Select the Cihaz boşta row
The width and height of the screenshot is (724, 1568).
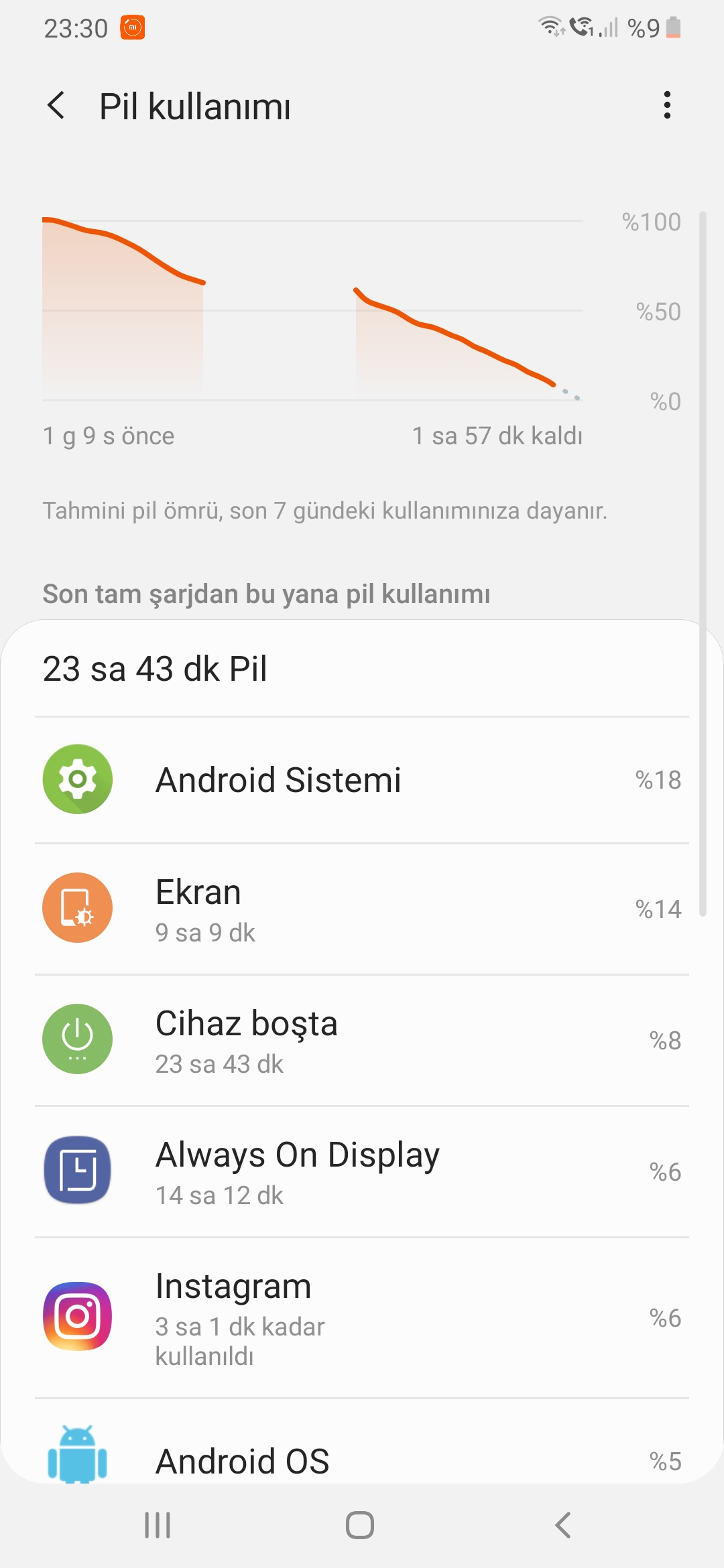362,1040
